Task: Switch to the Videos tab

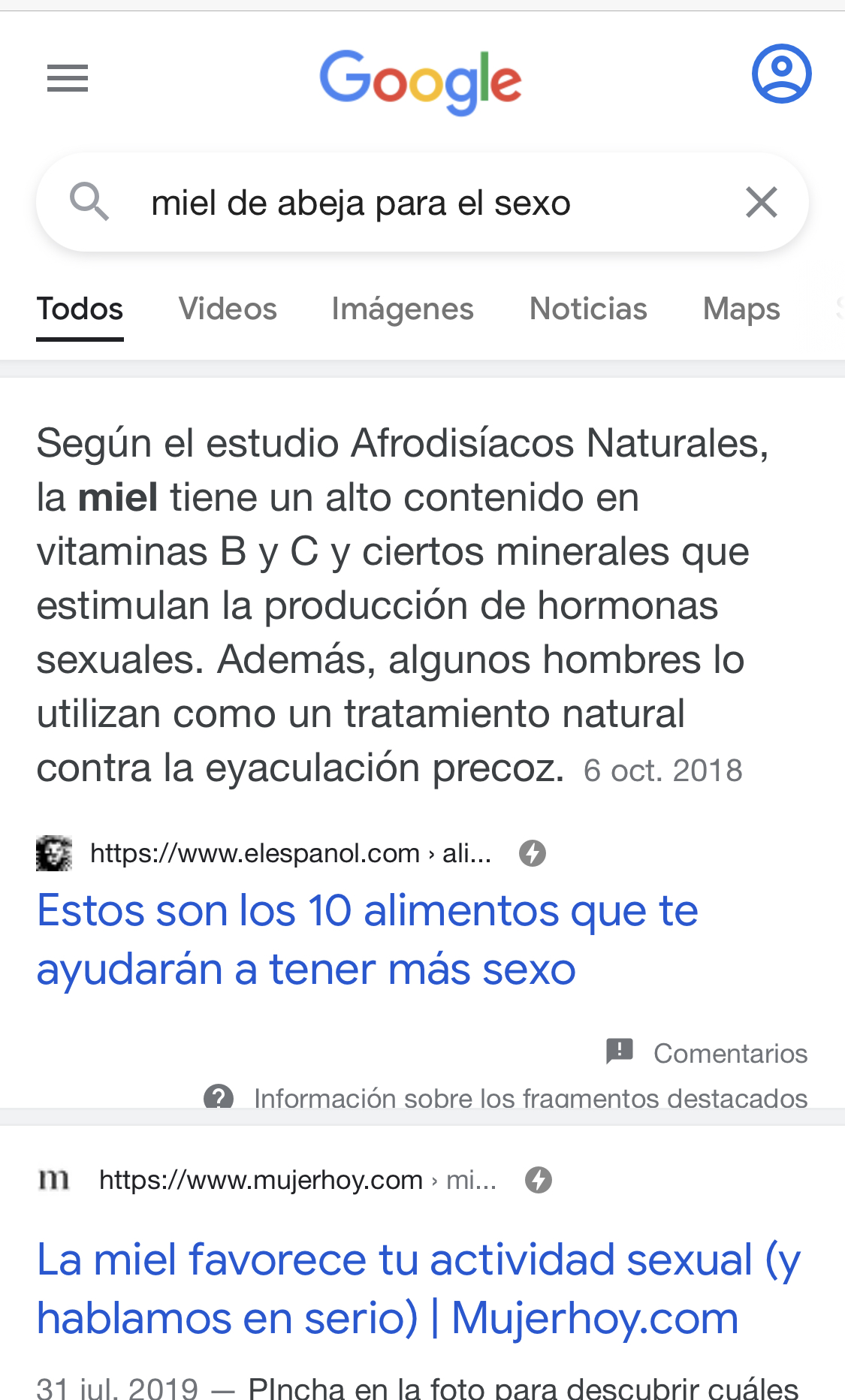Action: pos(228,309)
